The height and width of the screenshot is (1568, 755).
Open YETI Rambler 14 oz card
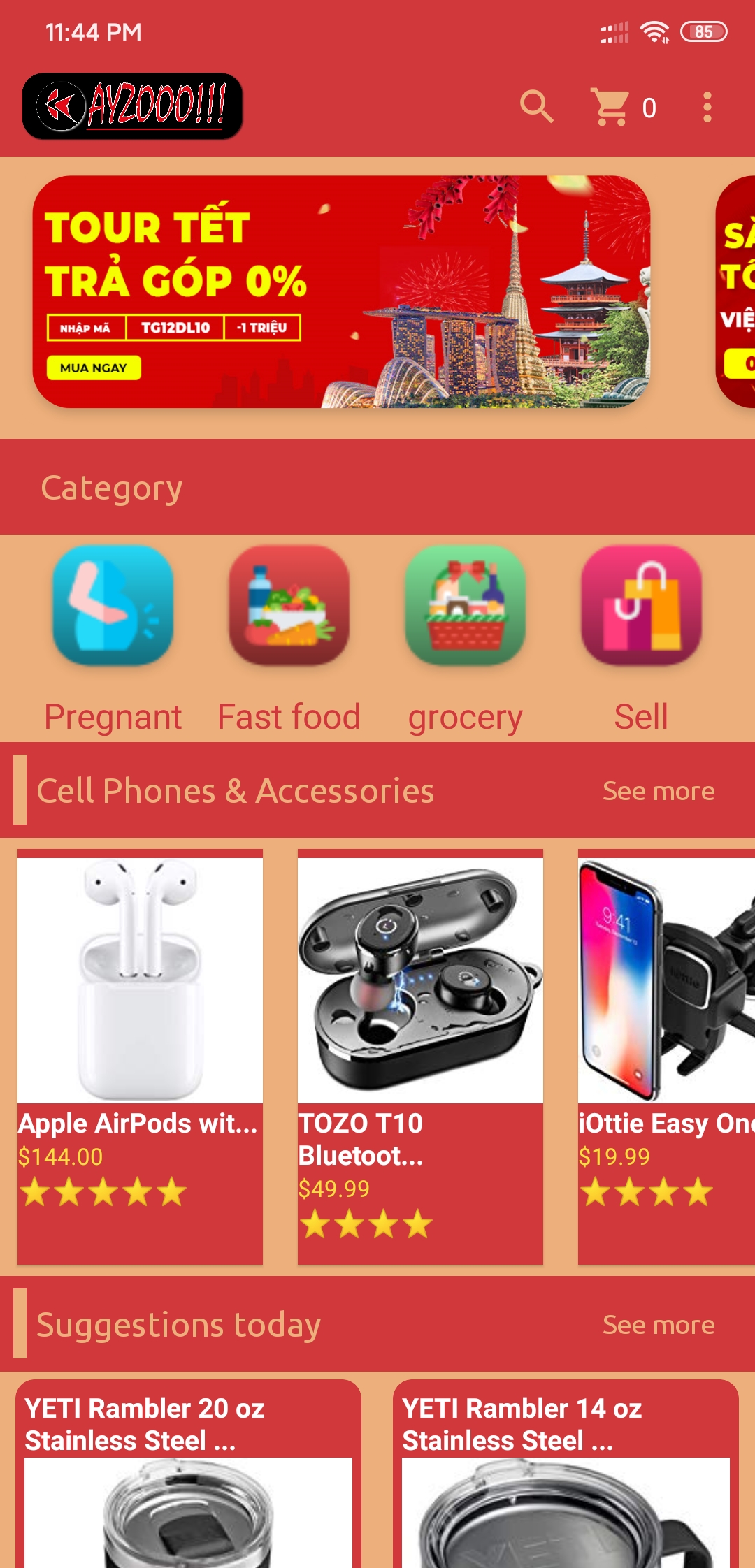[566, 1474]
